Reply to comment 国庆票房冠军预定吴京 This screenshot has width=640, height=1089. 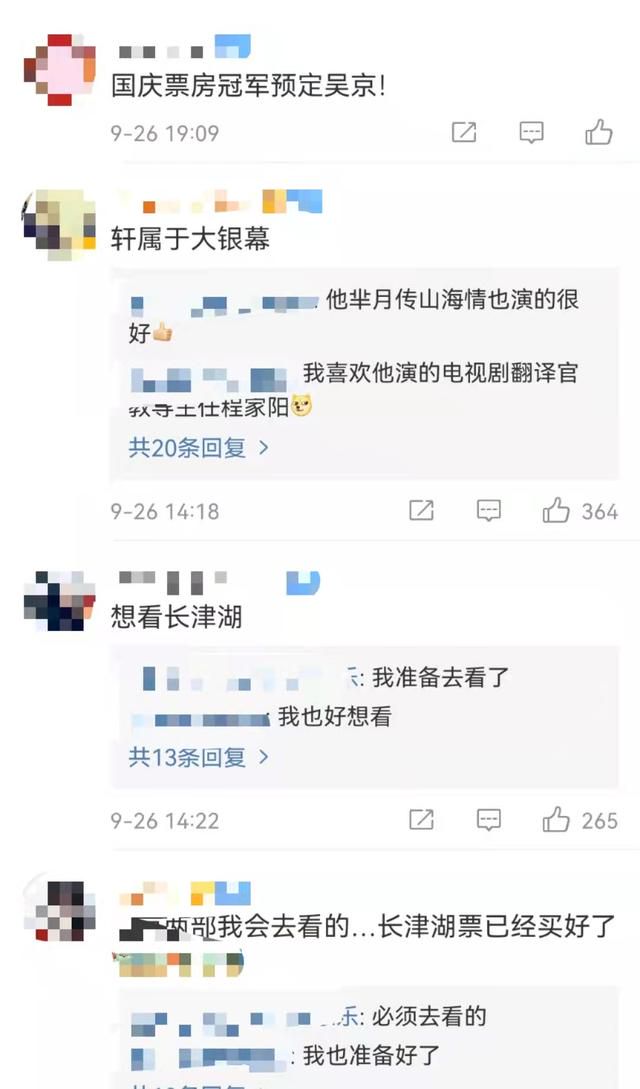click(531, 132)
